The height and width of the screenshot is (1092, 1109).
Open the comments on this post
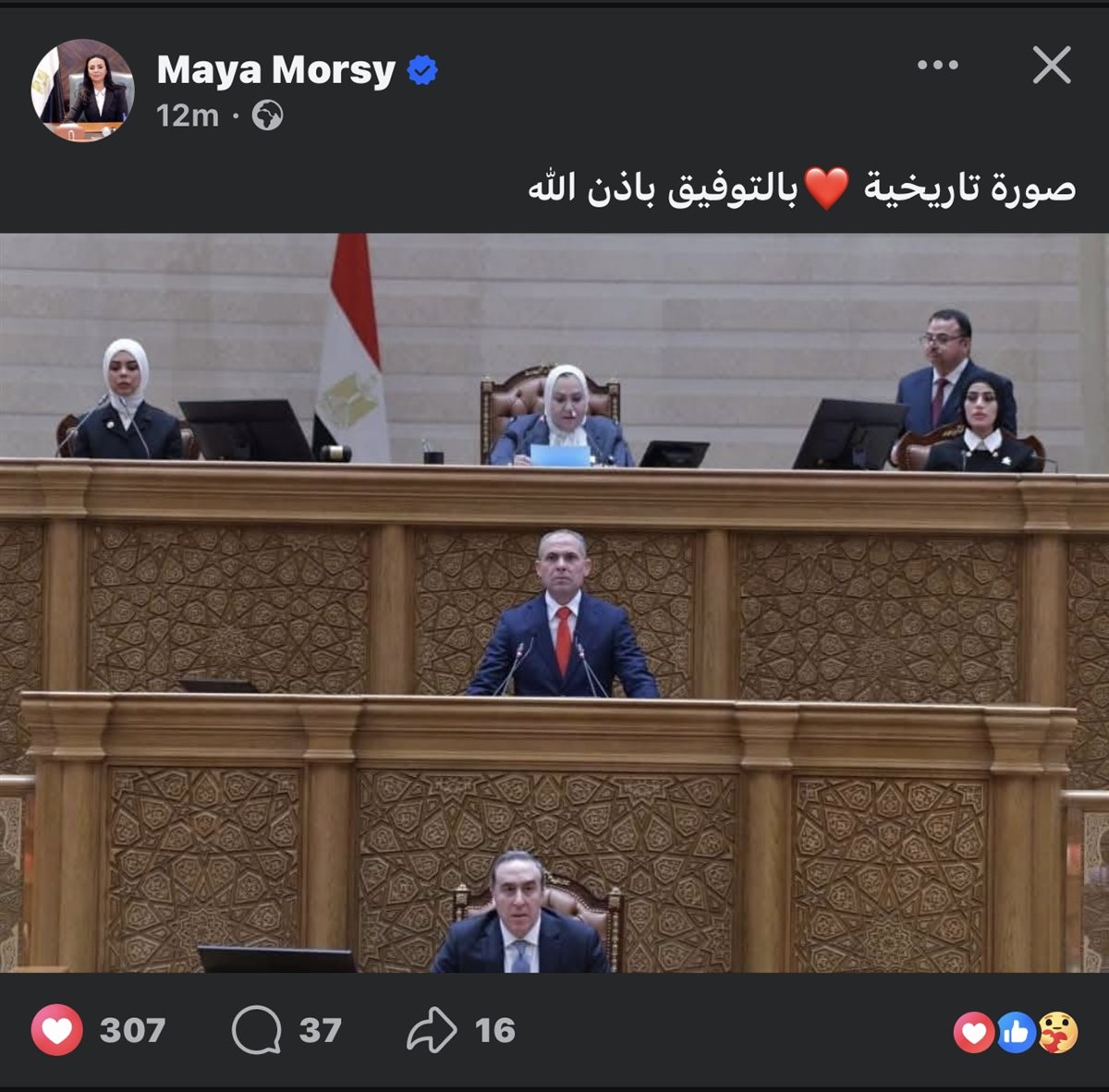pyautogui.click(x=256, y=1030)
